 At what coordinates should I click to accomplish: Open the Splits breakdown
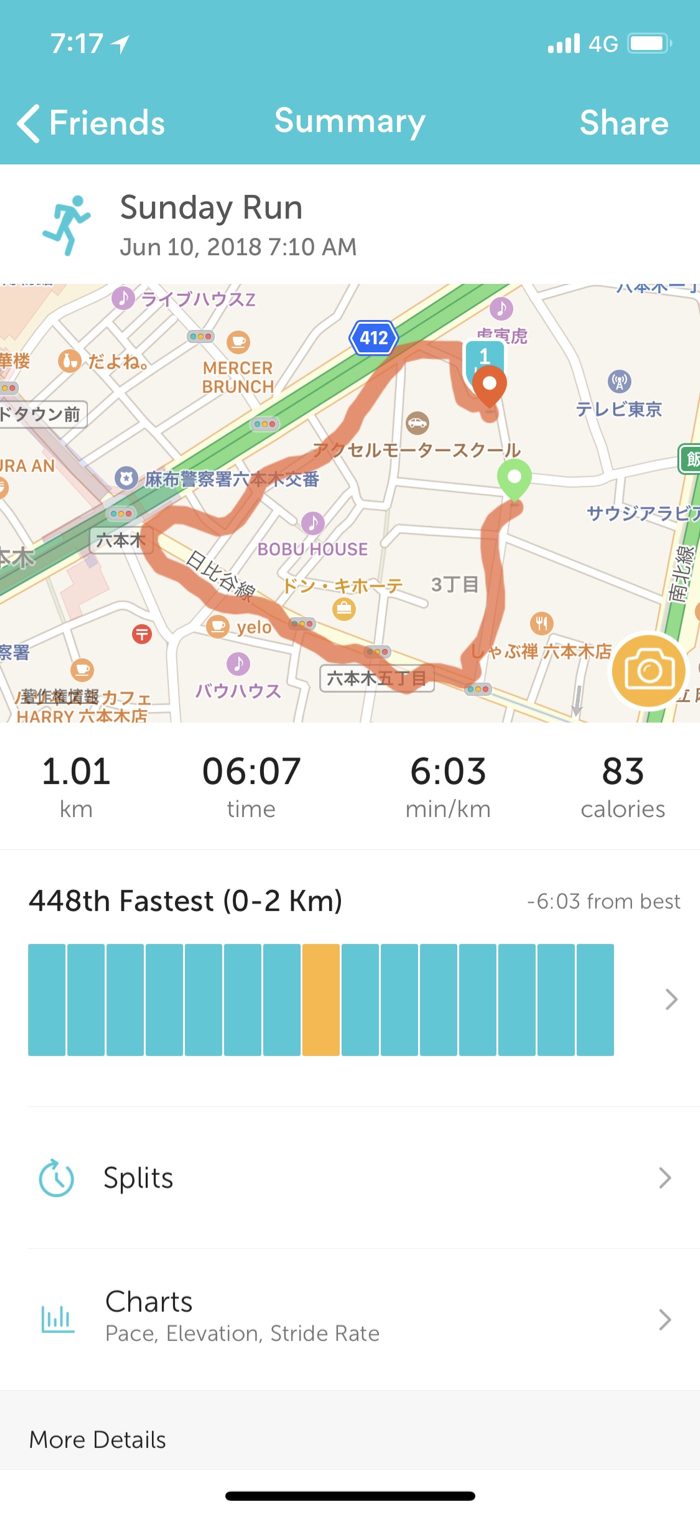[x=350, y=1178]
